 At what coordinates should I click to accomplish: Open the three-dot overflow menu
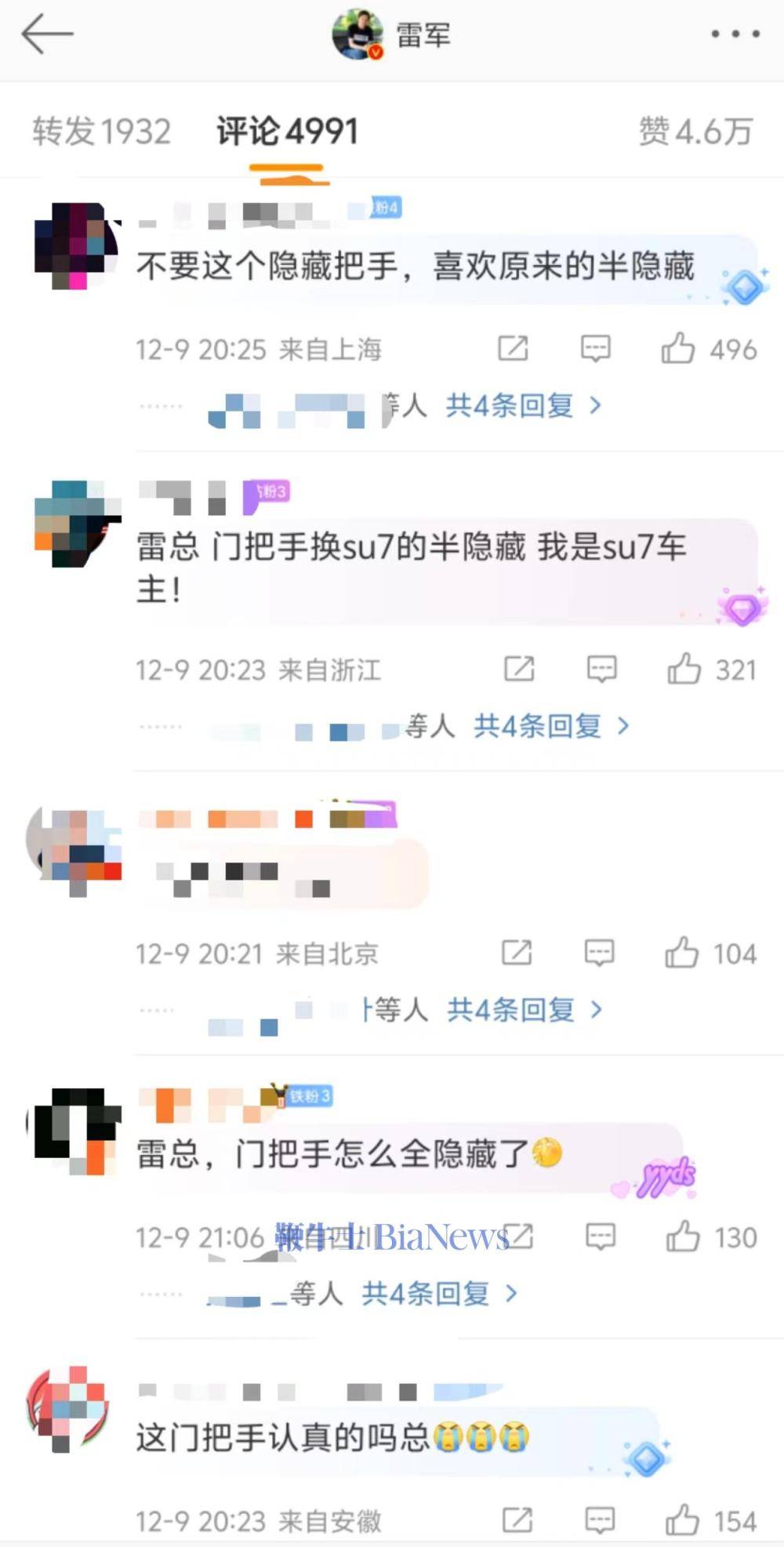735,34
